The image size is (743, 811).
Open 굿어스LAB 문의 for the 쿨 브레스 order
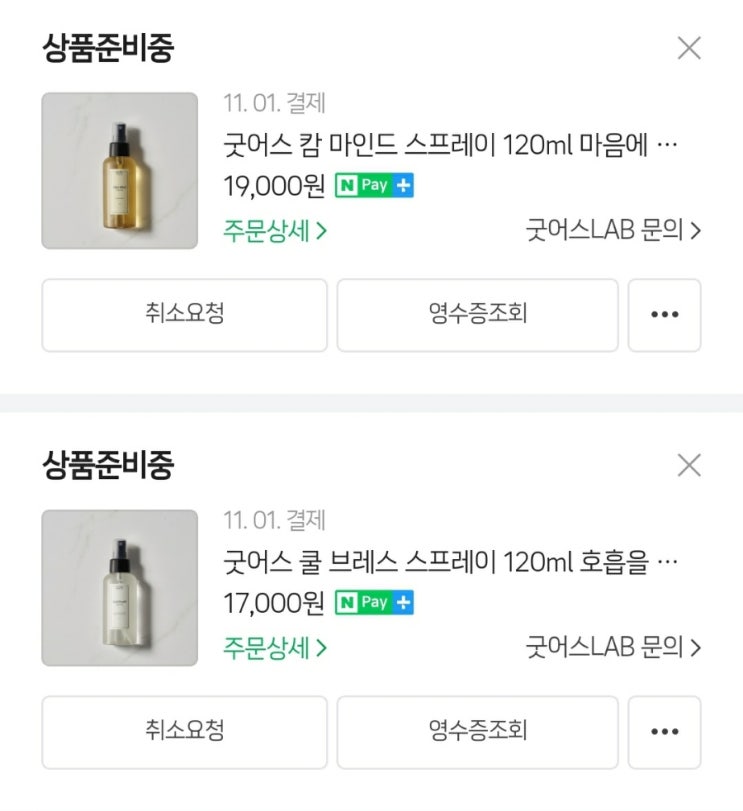pos(613,648)
